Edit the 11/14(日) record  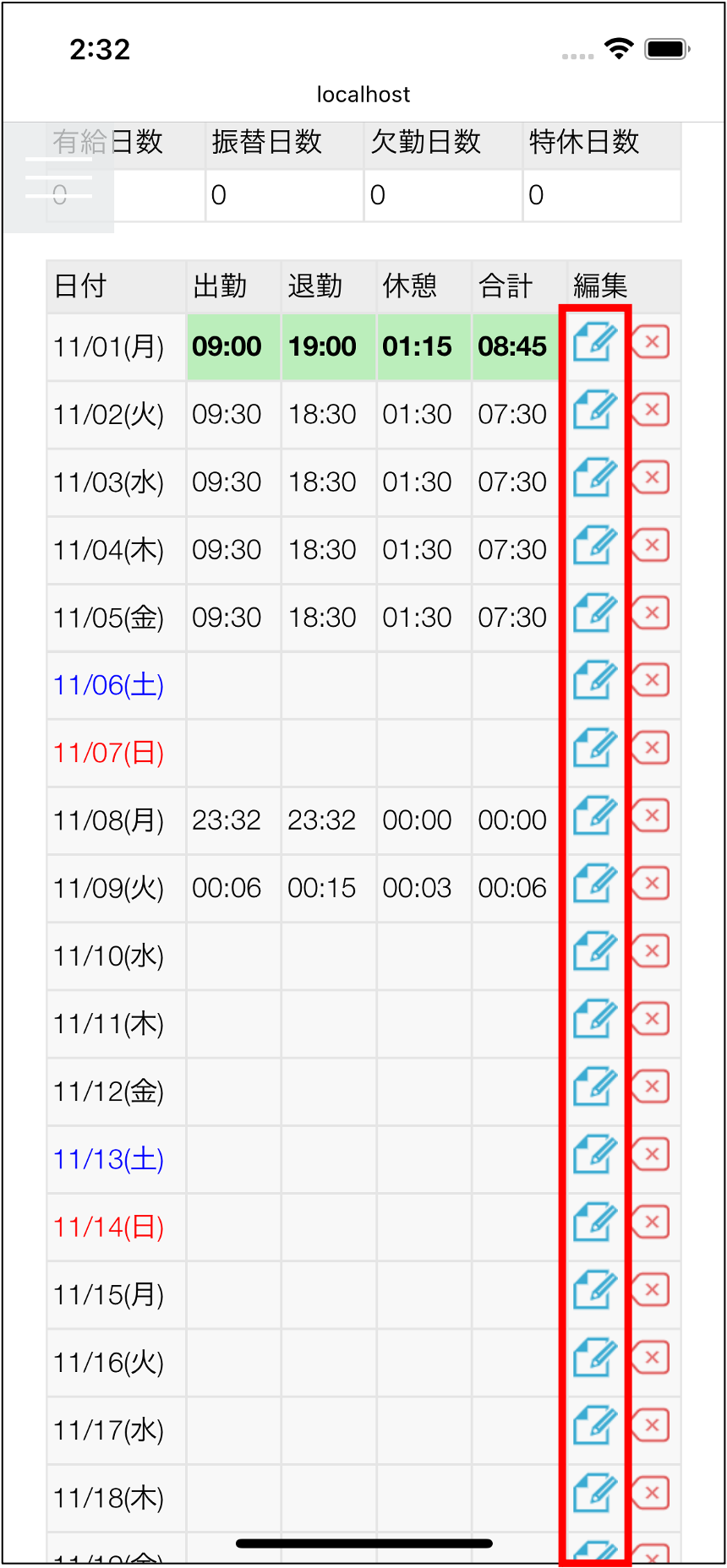594,1222
